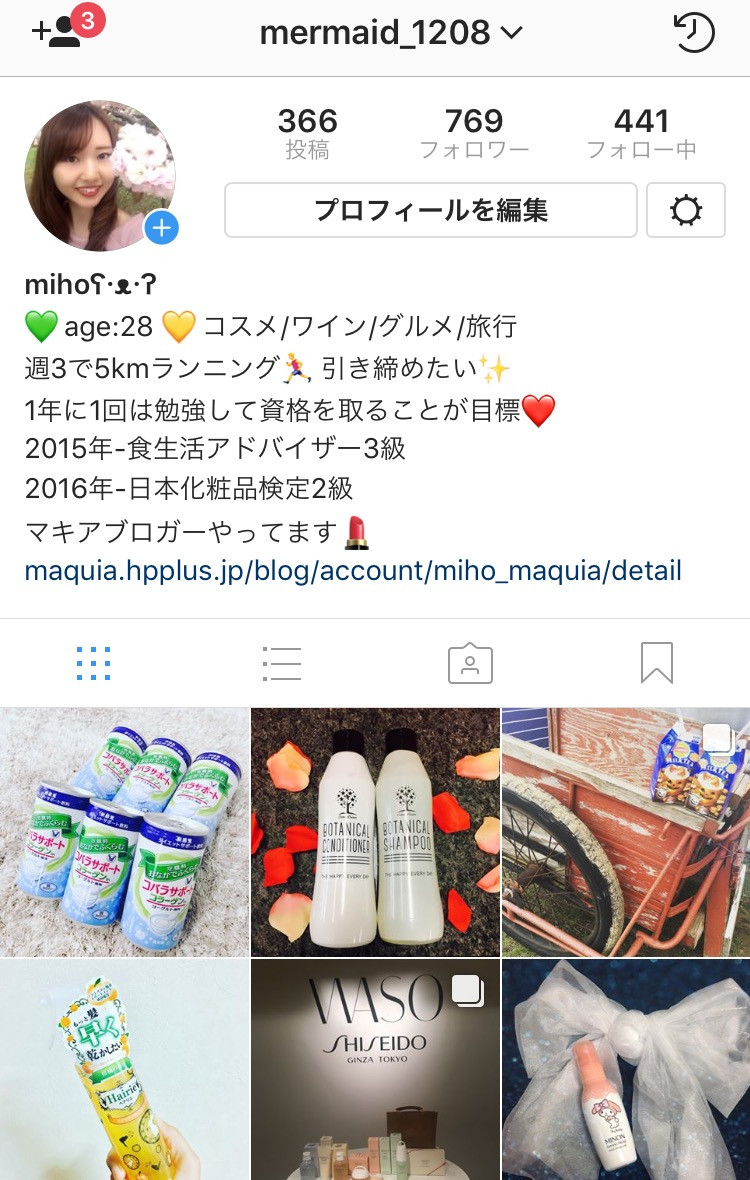Open the WASO Shiseido post

[x=375, y=1070]
